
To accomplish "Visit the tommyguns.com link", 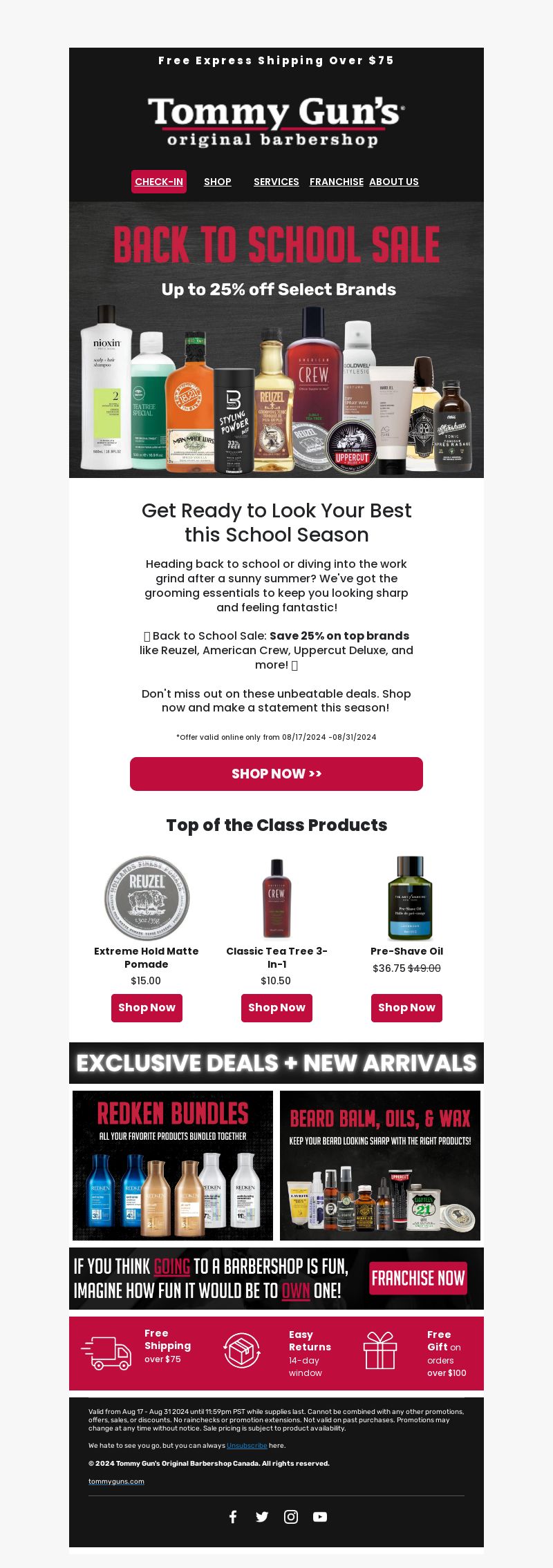I will pyautogui.click(x=116, y=1481).
